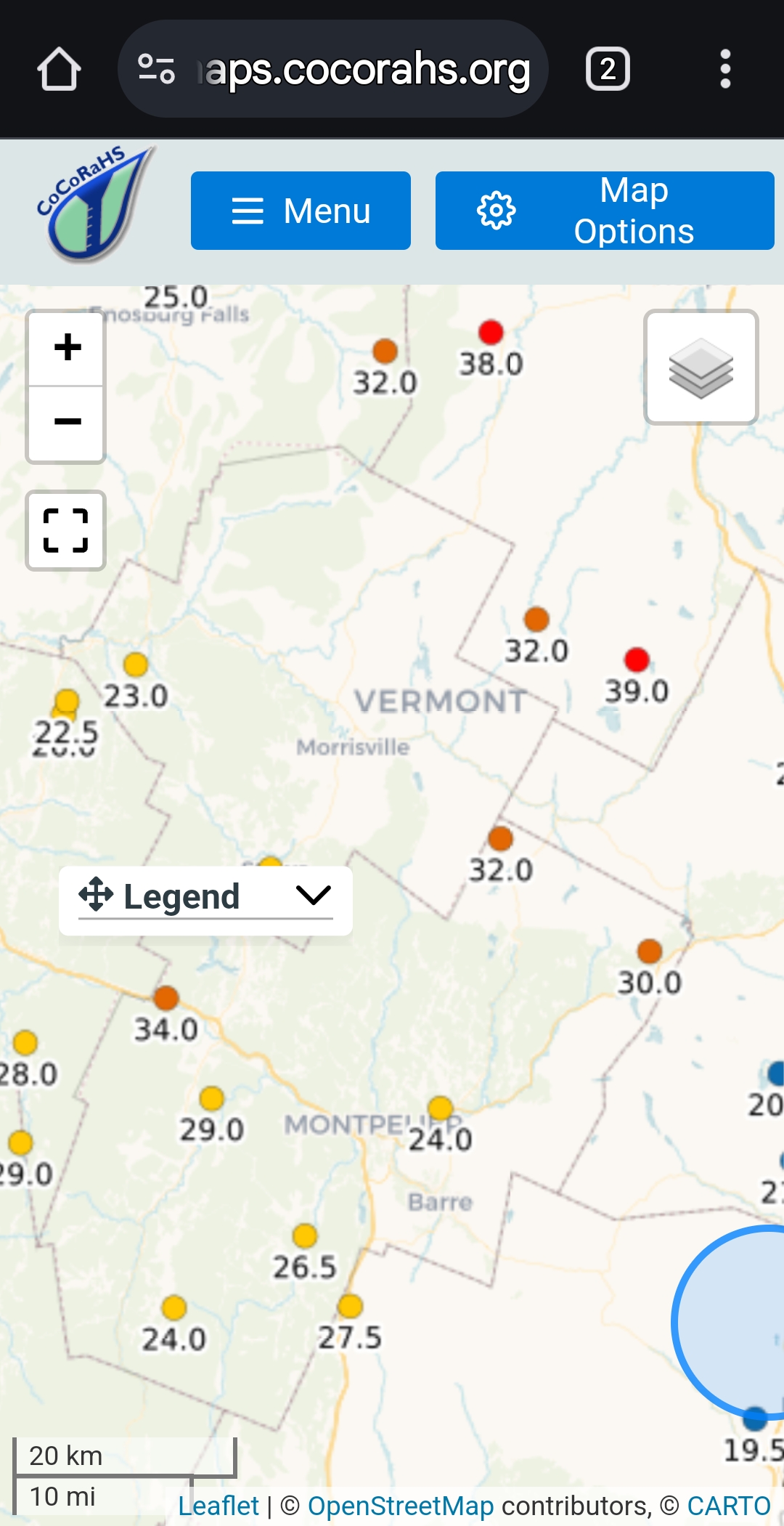Enter fullscreen map view
This screenshot has height=1526, width=784.
coord(66,531)
